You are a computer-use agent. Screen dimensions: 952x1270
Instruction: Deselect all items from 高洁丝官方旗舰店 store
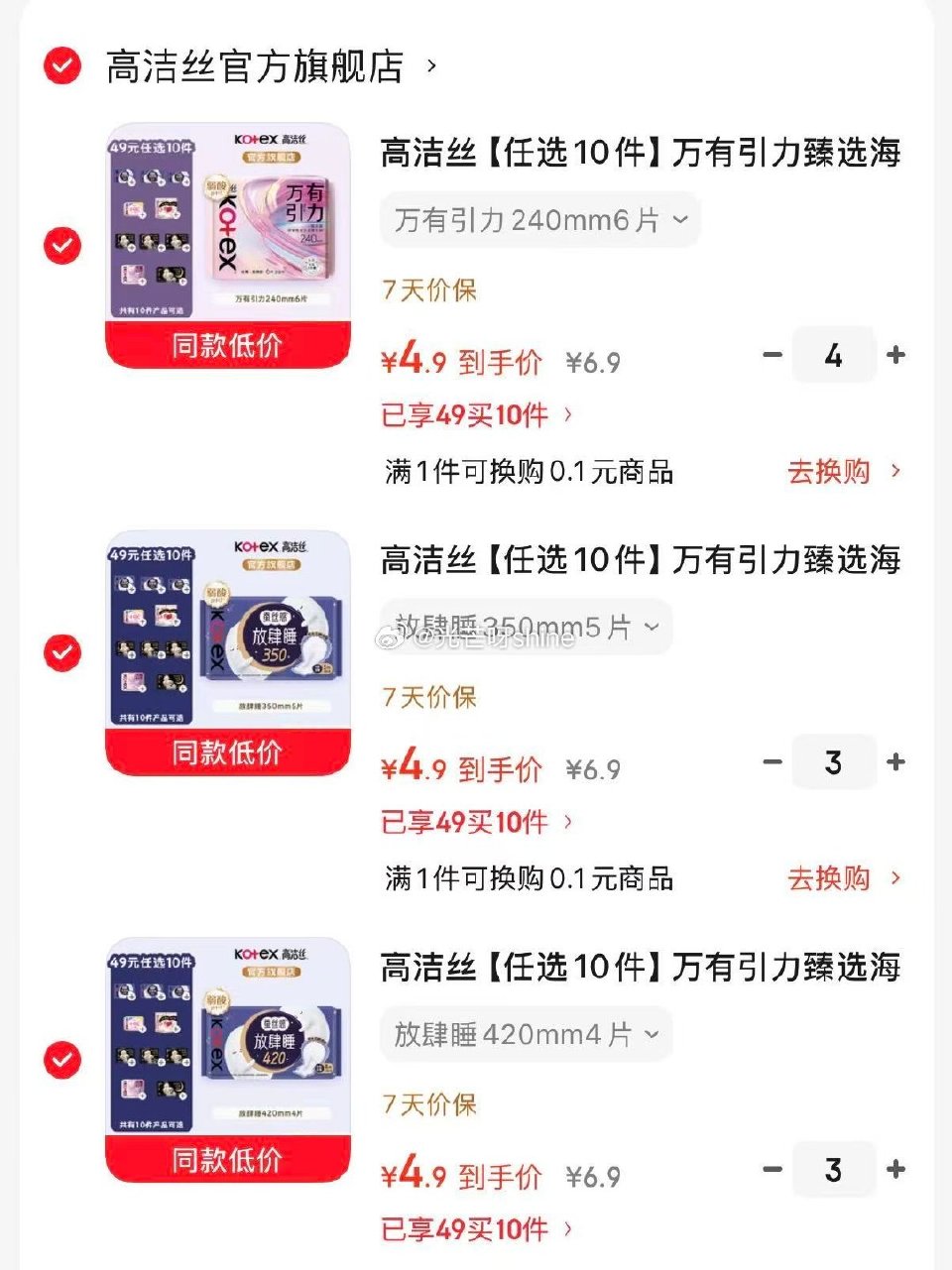coord(60,65)
